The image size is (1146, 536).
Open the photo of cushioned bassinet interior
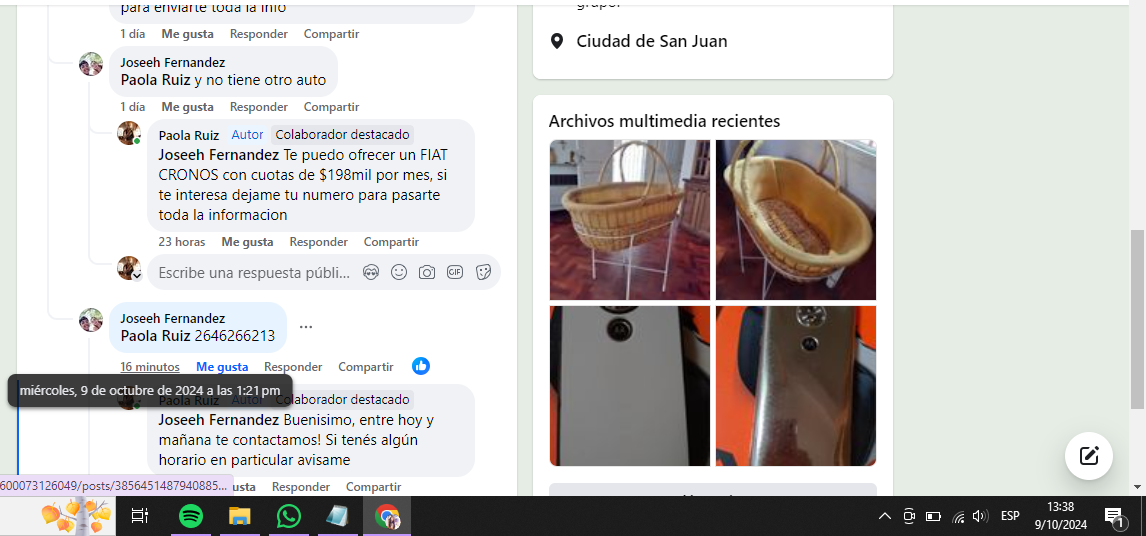click(x=795, y=220)
